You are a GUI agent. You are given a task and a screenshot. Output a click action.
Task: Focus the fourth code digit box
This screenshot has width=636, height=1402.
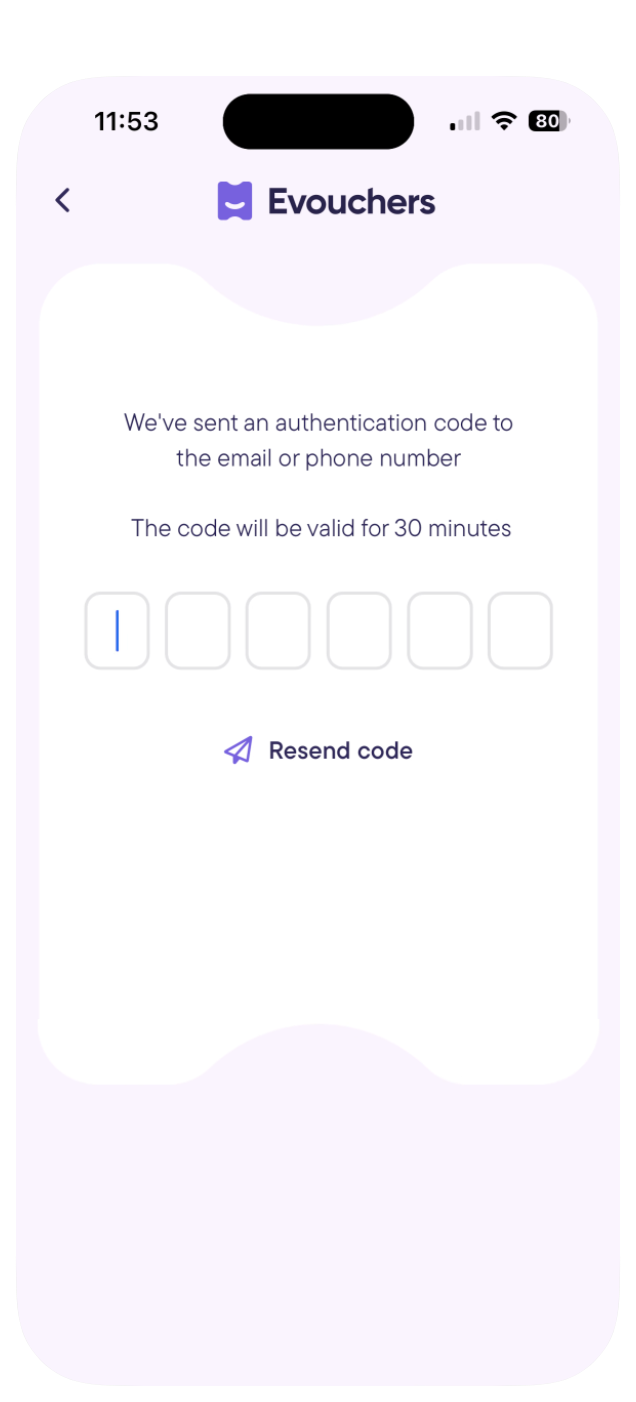[359, 631]
